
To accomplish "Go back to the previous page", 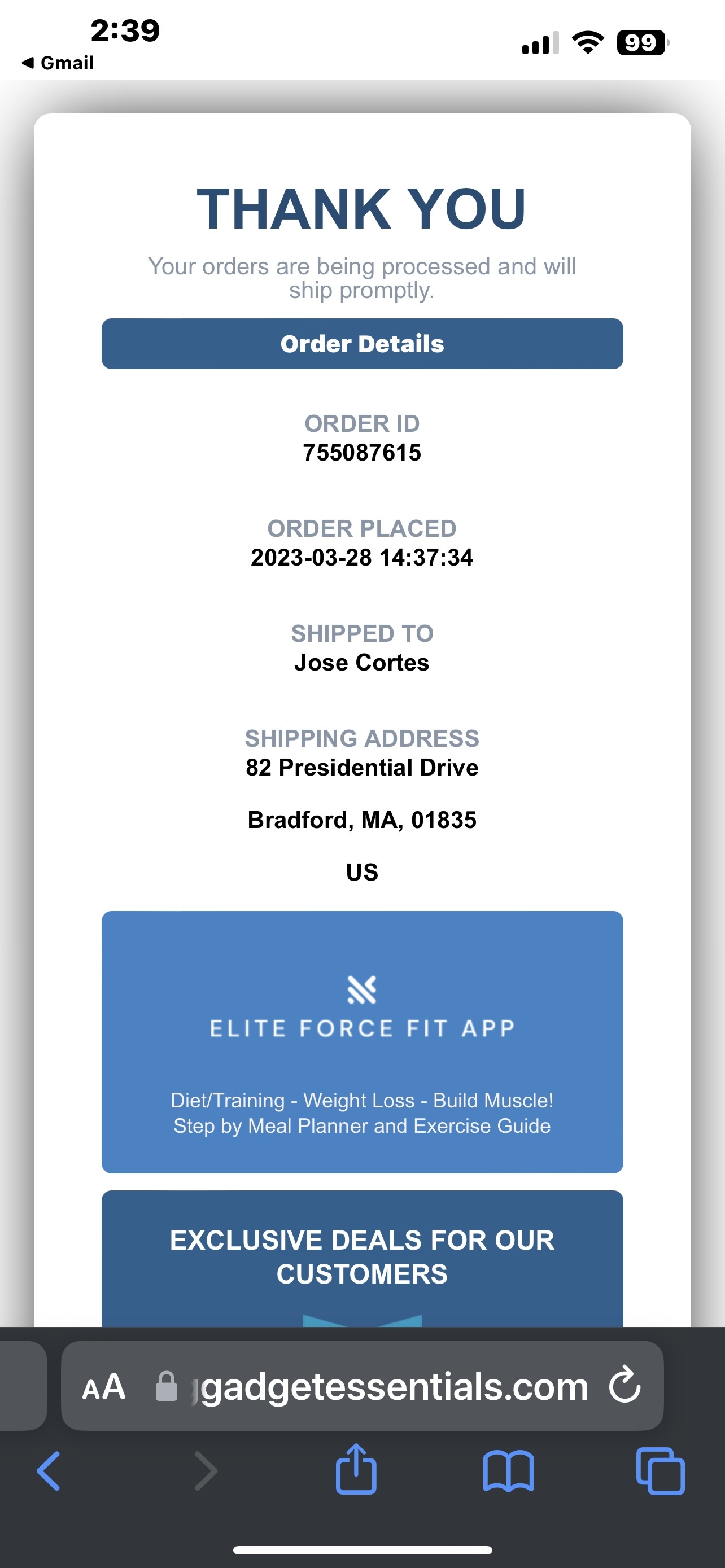I will (x=49, y=1470).
